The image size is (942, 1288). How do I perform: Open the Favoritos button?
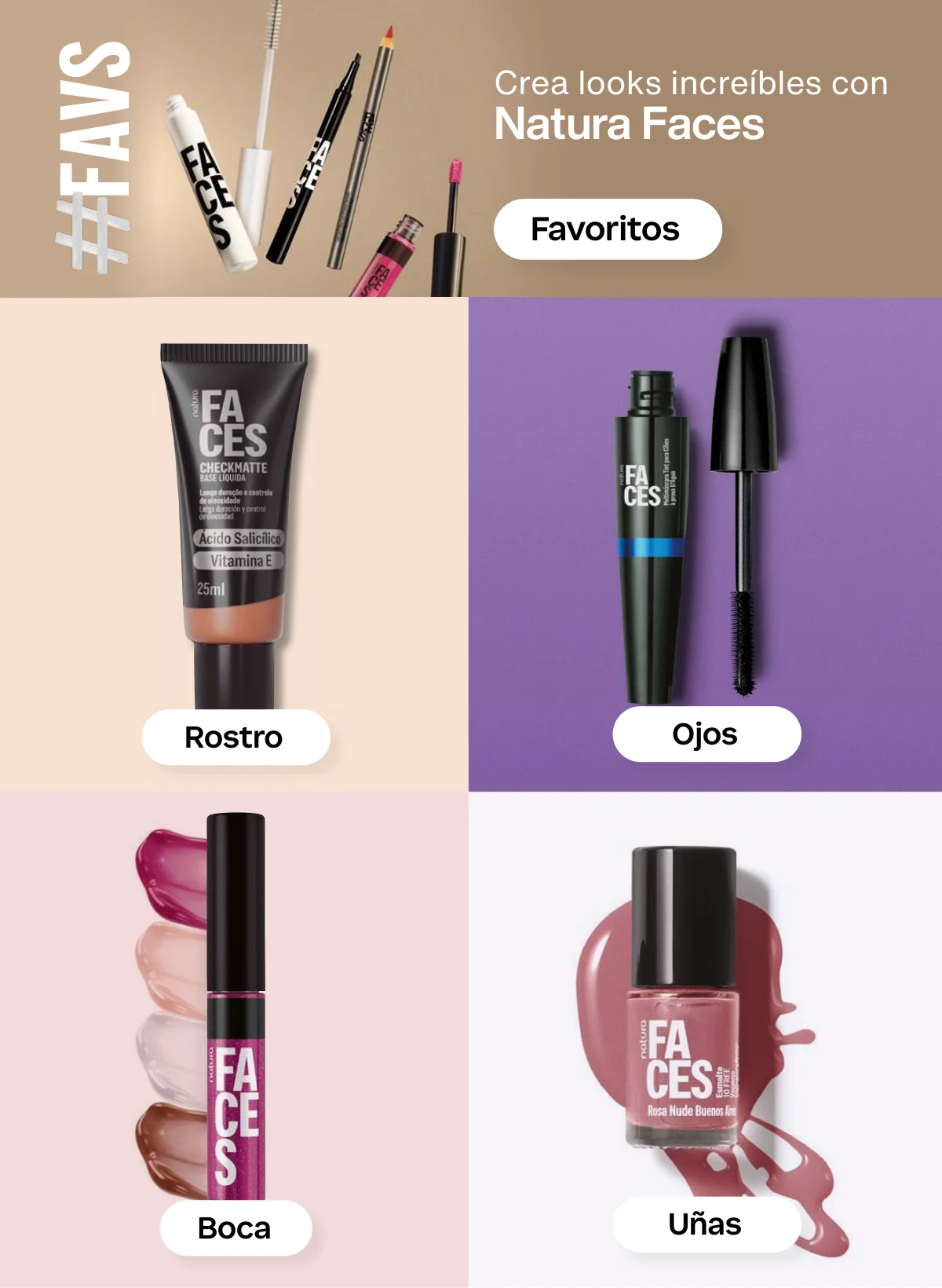(x=607, y=229)
